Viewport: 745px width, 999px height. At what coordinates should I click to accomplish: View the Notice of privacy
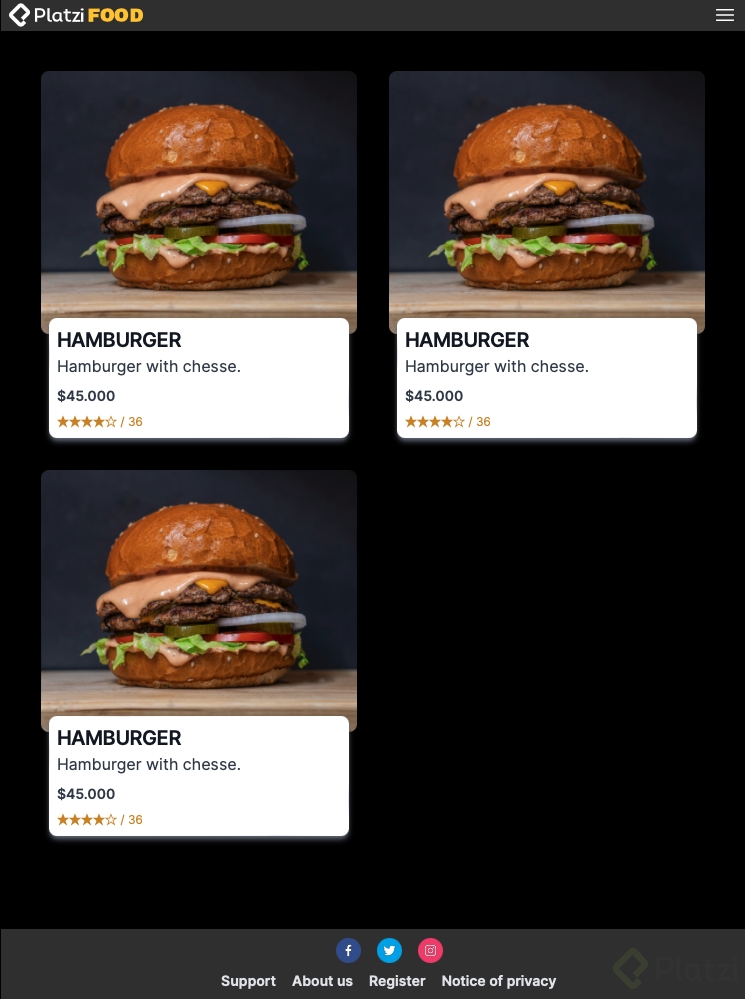tap(499, 981)
